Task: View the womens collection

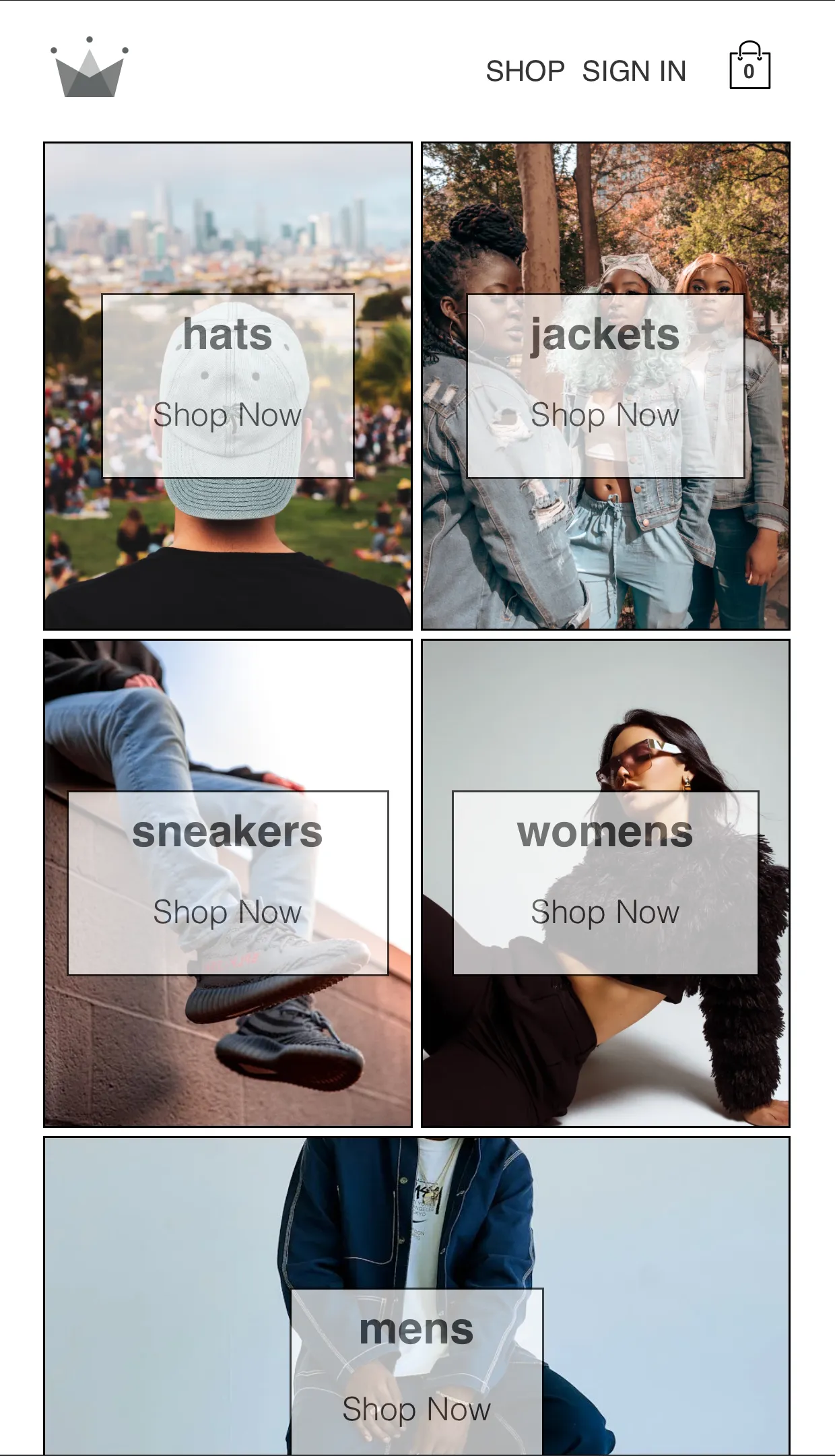Action: pos(605,883)
